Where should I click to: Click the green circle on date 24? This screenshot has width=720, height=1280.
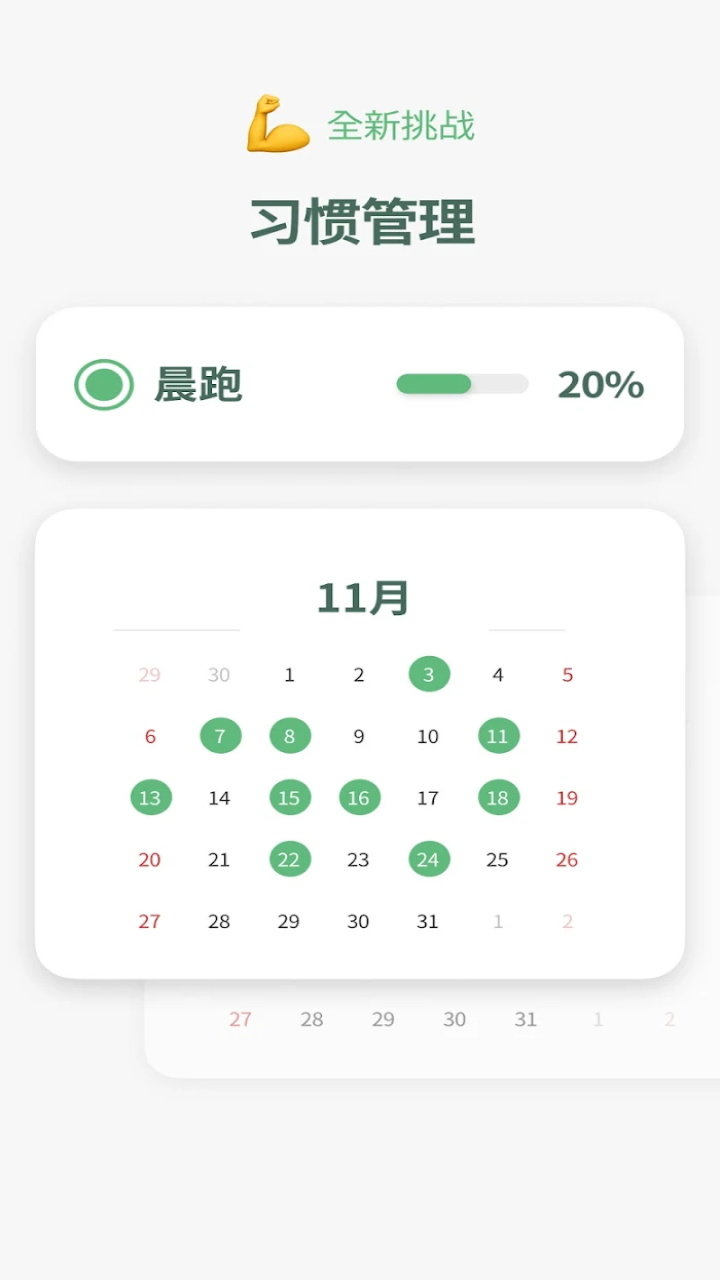428,859
